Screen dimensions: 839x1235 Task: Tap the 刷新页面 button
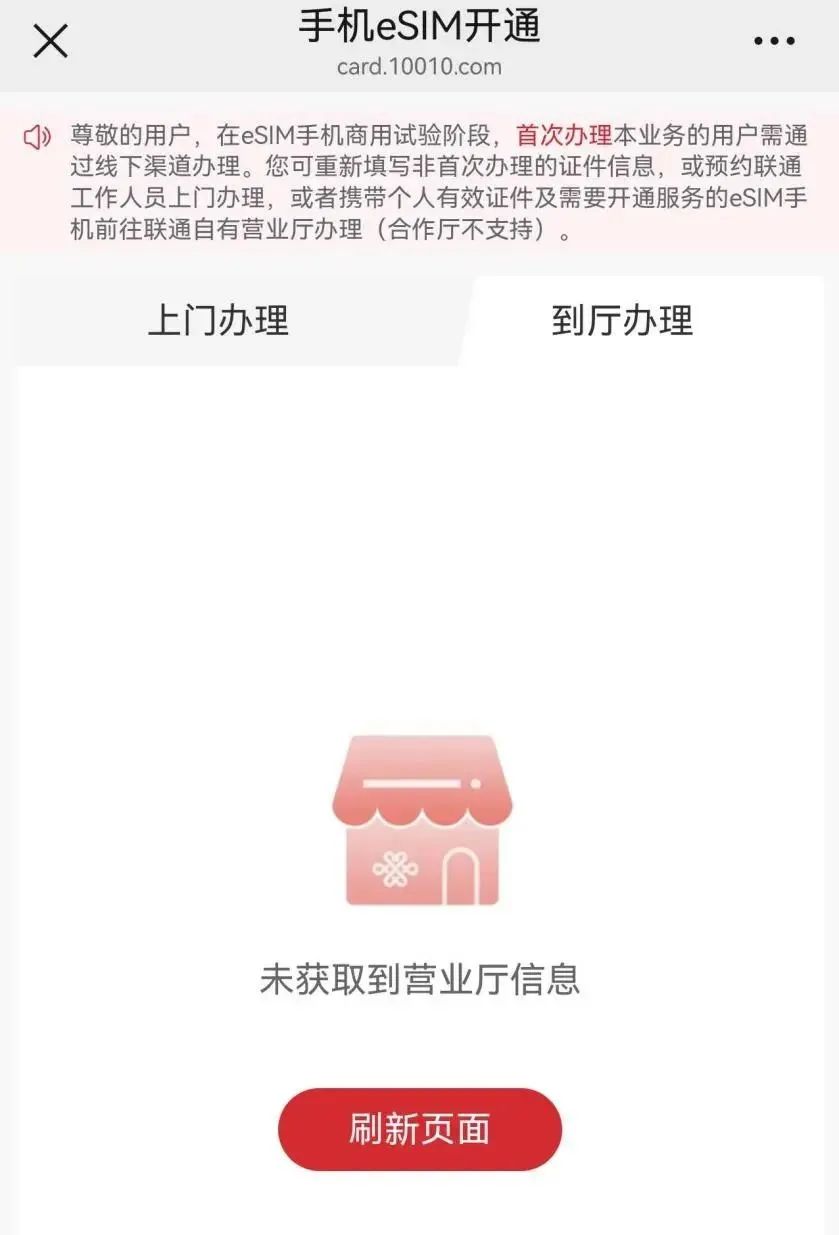420,1129
